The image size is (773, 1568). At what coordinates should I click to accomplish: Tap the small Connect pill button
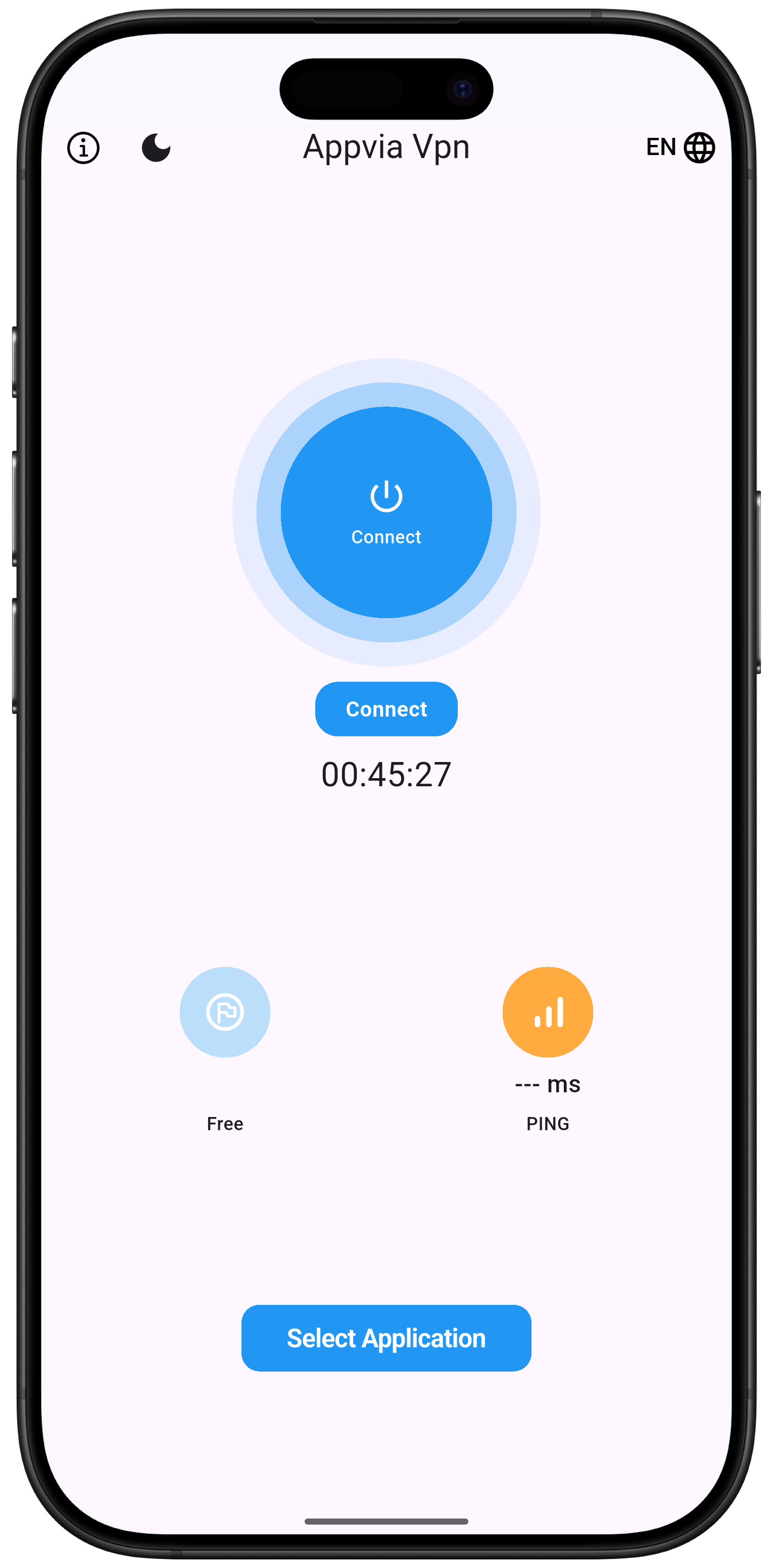[386, 709]
